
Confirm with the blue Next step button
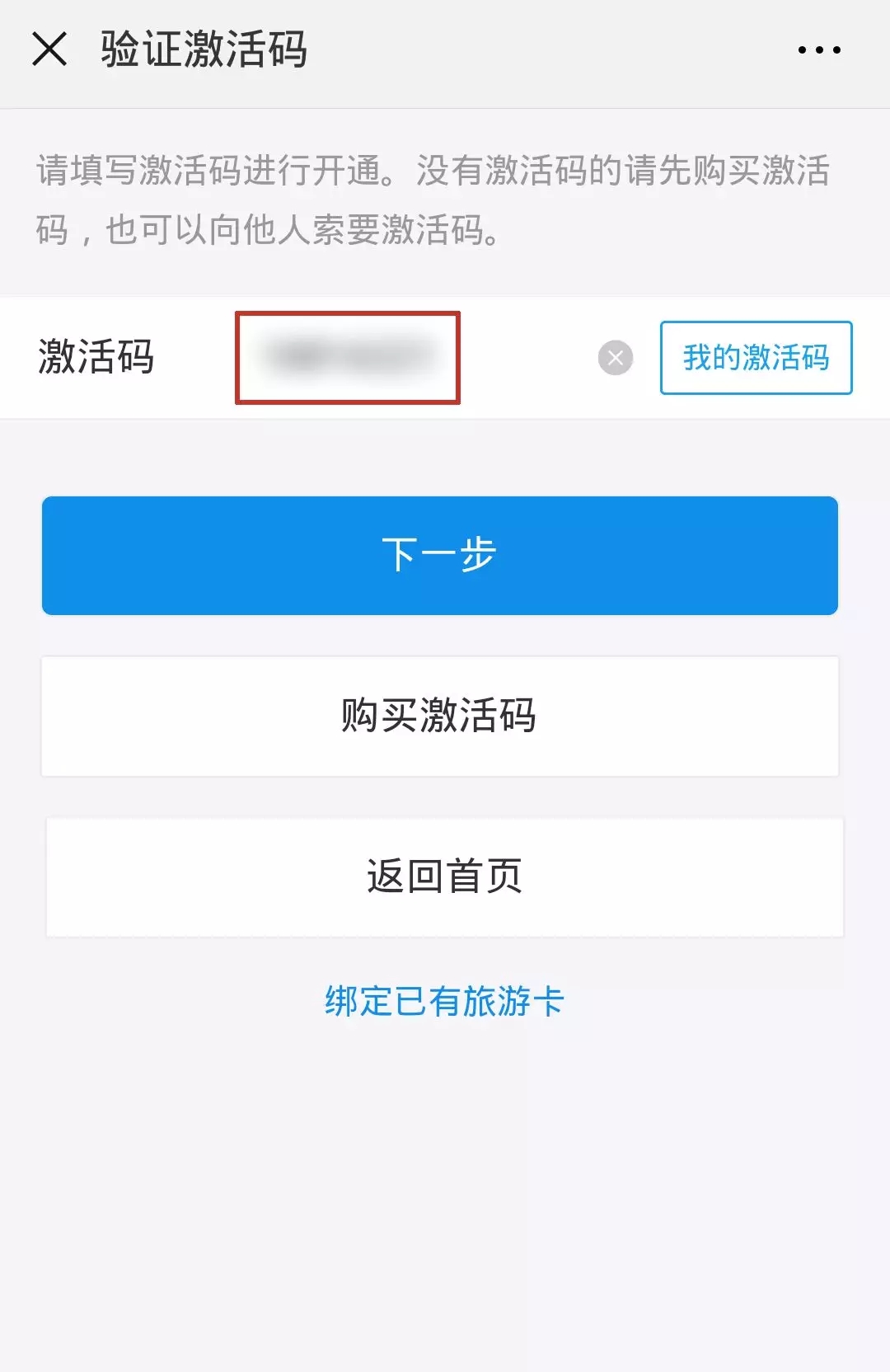439,555
